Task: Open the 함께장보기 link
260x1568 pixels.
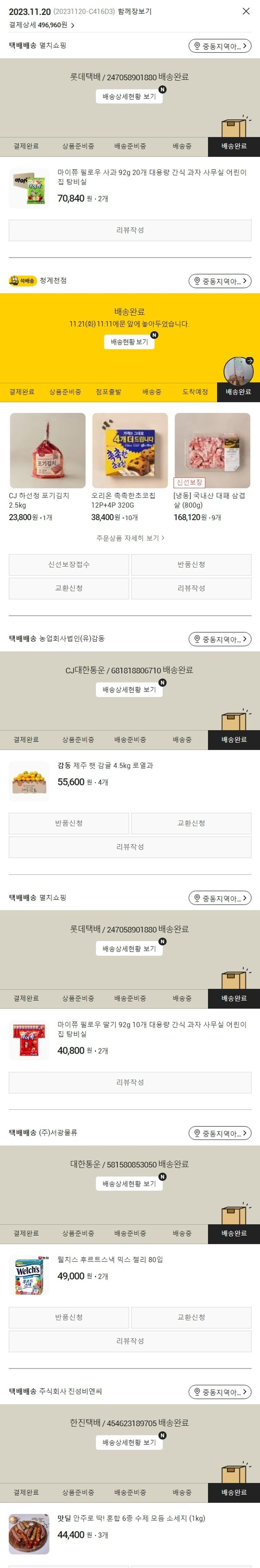Action: coord(135,11)
